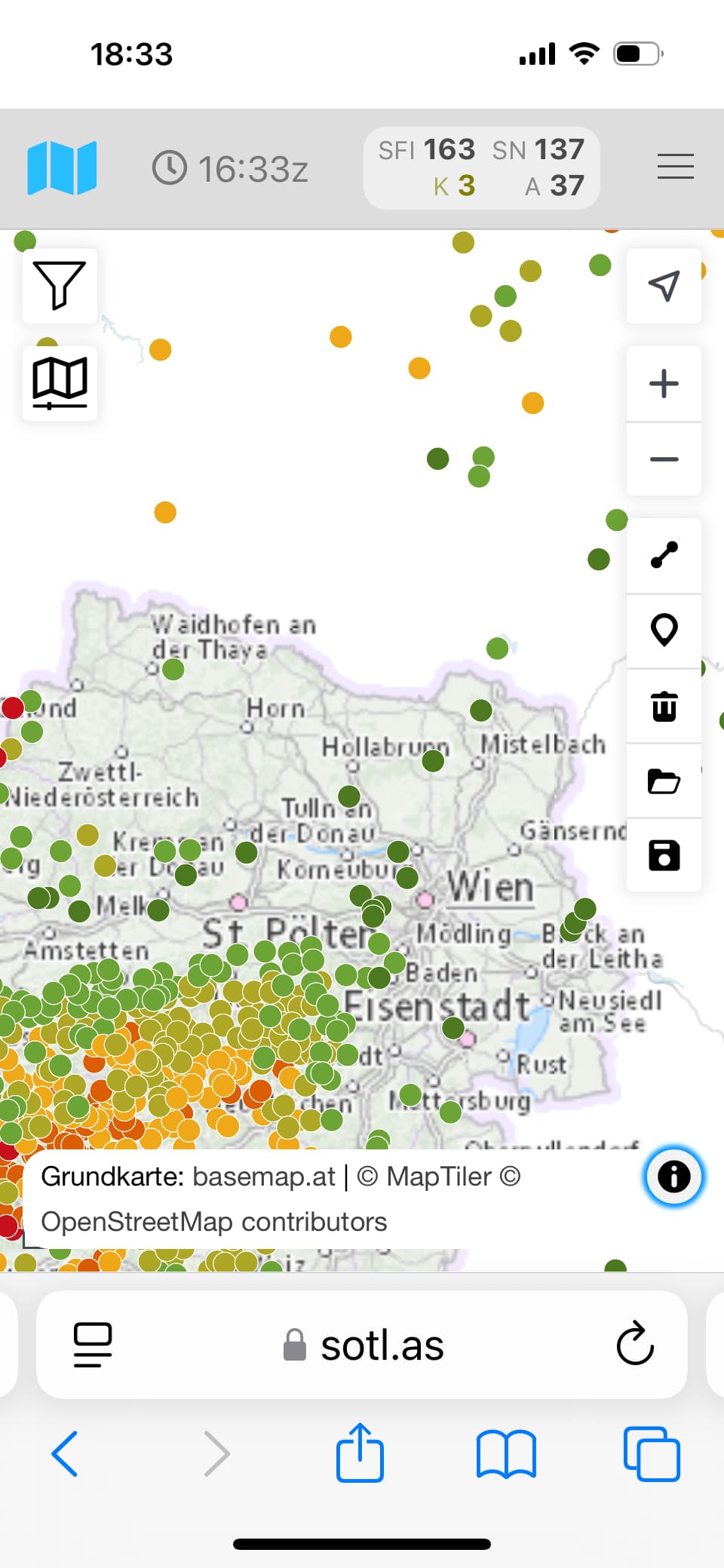Open the summit filter funnel
This screenshot has height=1568, width=724.
click(60, 286)
